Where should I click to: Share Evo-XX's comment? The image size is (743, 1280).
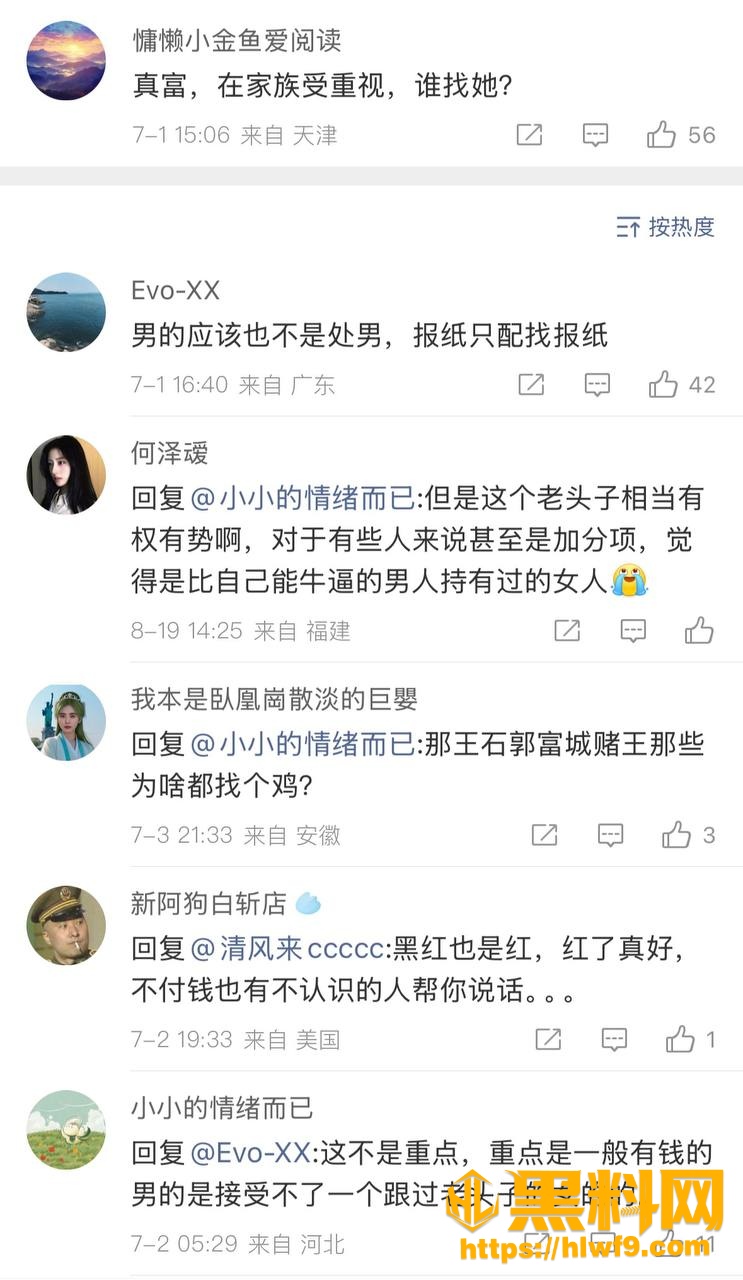click(531, 385)
